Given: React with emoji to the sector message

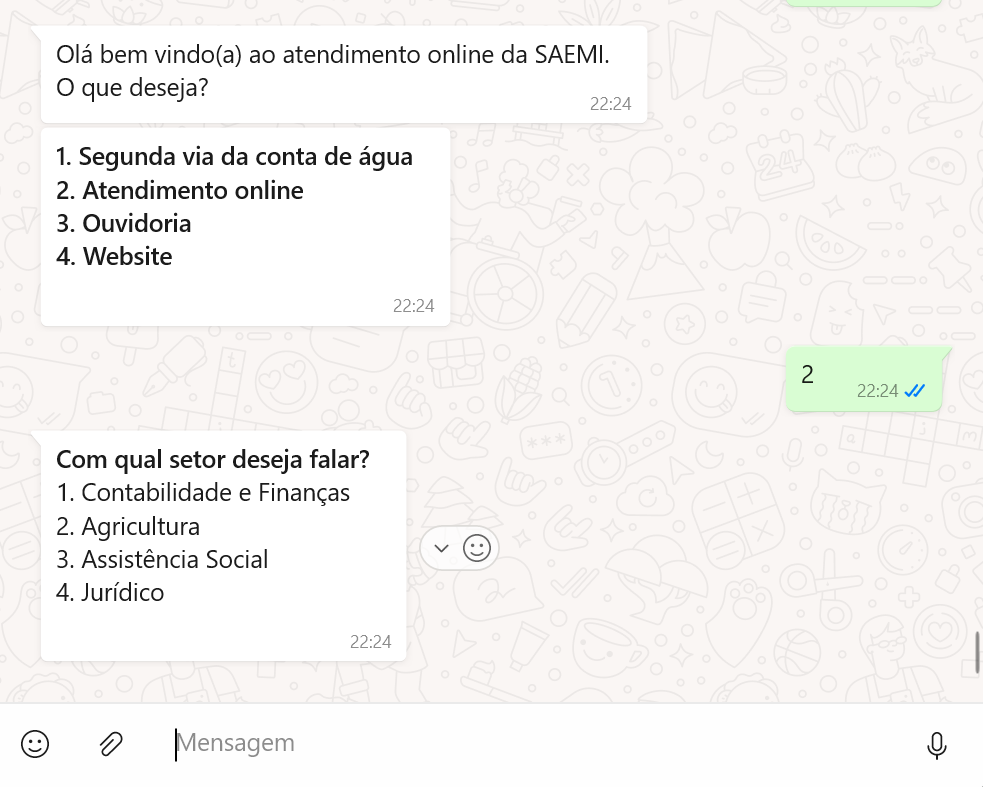Looking at the screenshot, I should point(477,548).
